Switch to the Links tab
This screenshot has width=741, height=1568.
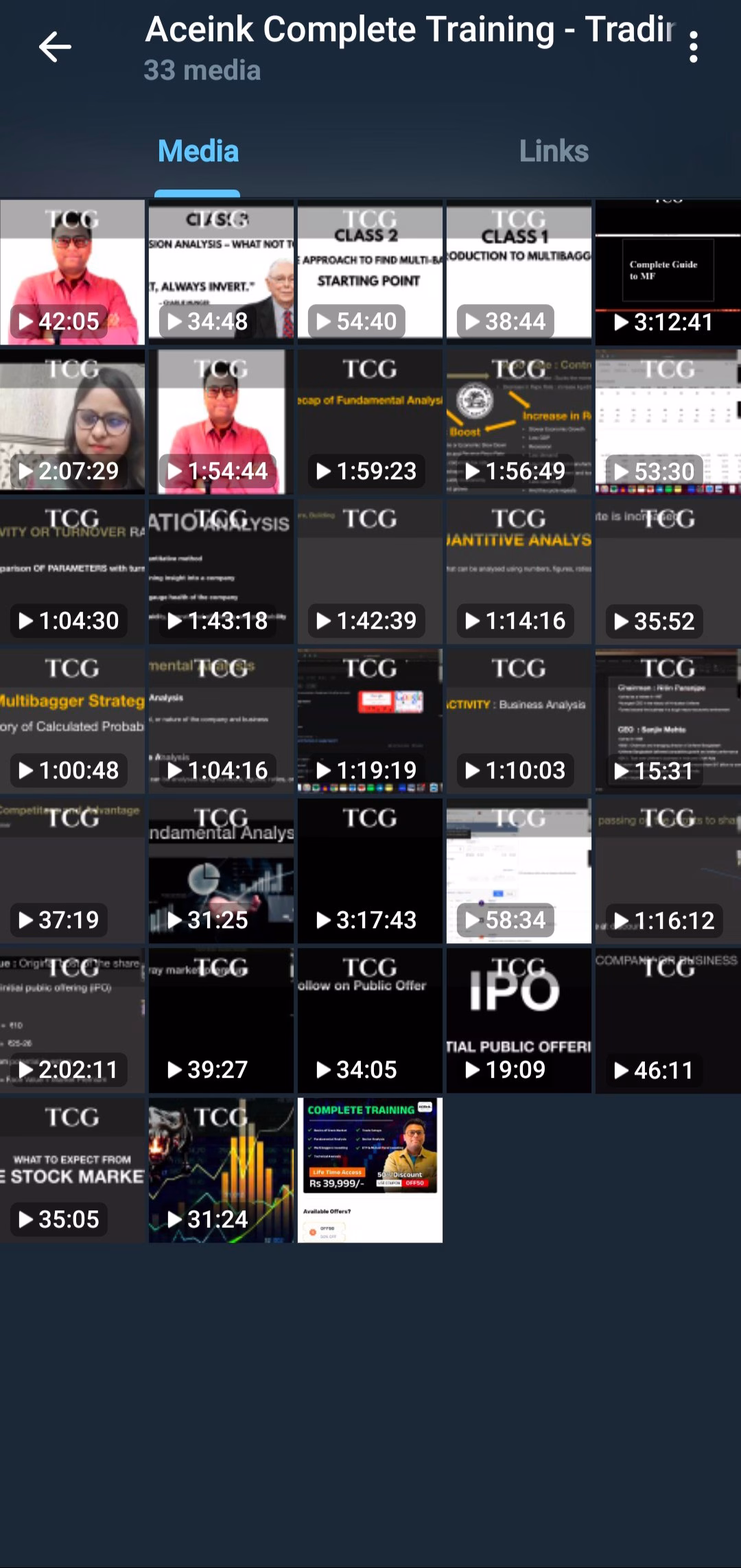click(553, 151)
